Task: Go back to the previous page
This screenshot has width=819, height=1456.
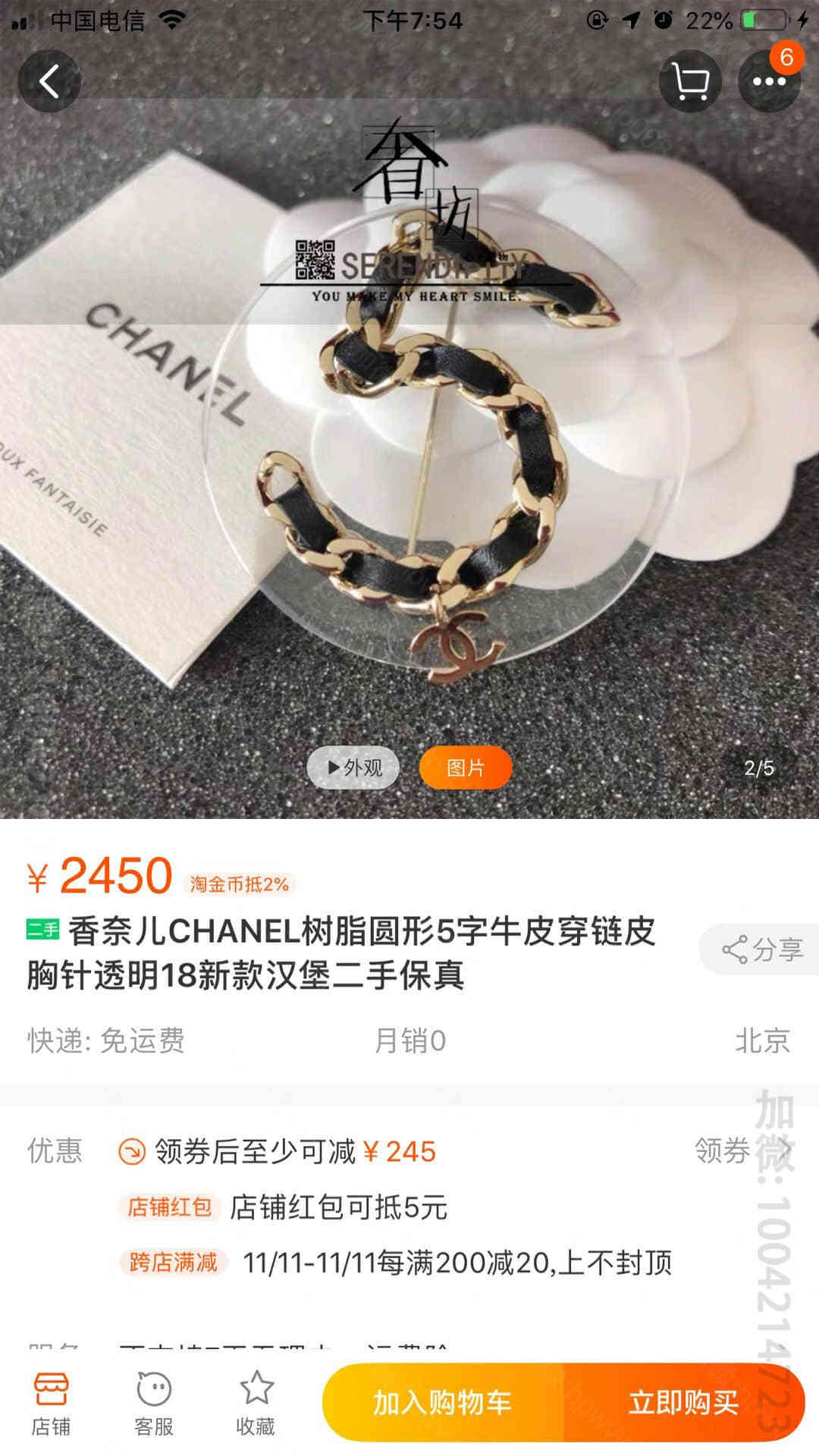Action: coord(49,81)
